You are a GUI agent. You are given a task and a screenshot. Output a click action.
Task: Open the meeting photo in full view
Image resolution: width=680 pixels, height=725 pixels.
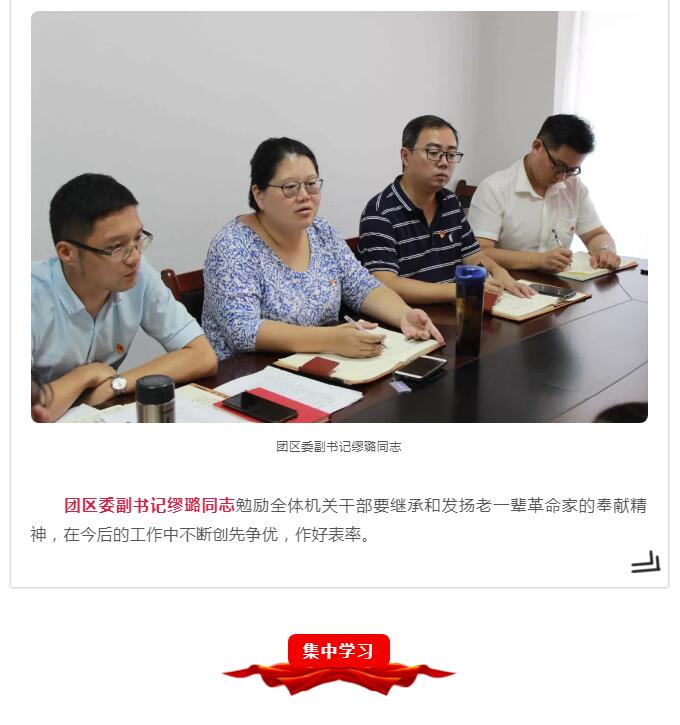(339, 217)
